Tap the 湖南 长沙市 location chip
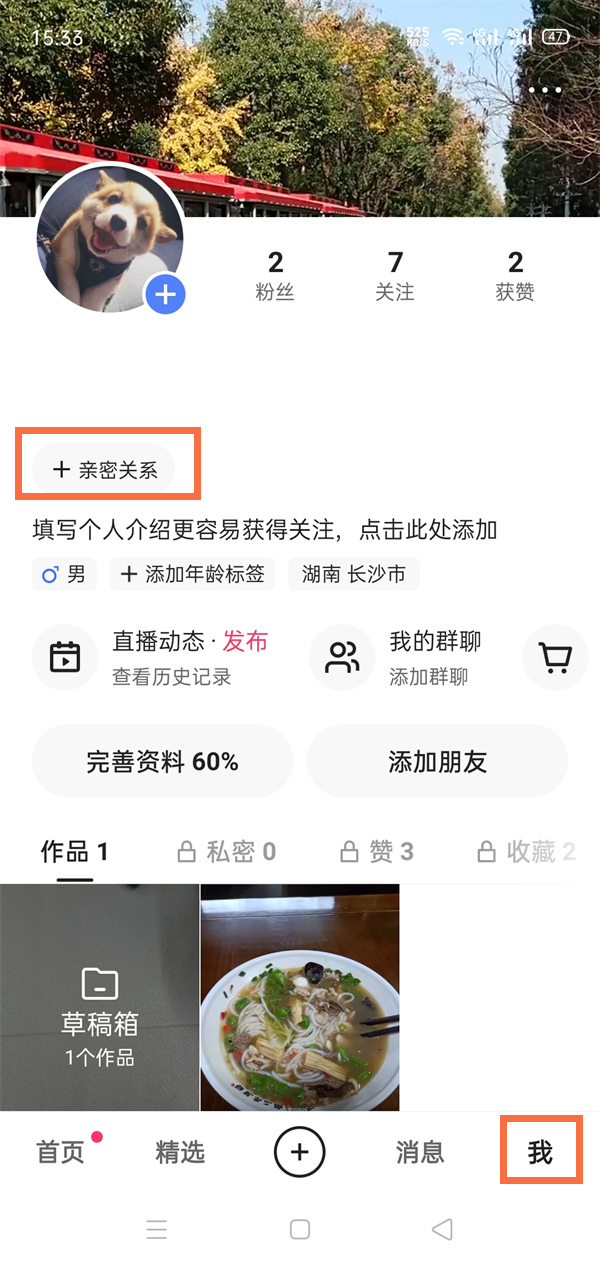Image resolution: width=600 pixels, height=1266 pixels. tap(354, 574)
